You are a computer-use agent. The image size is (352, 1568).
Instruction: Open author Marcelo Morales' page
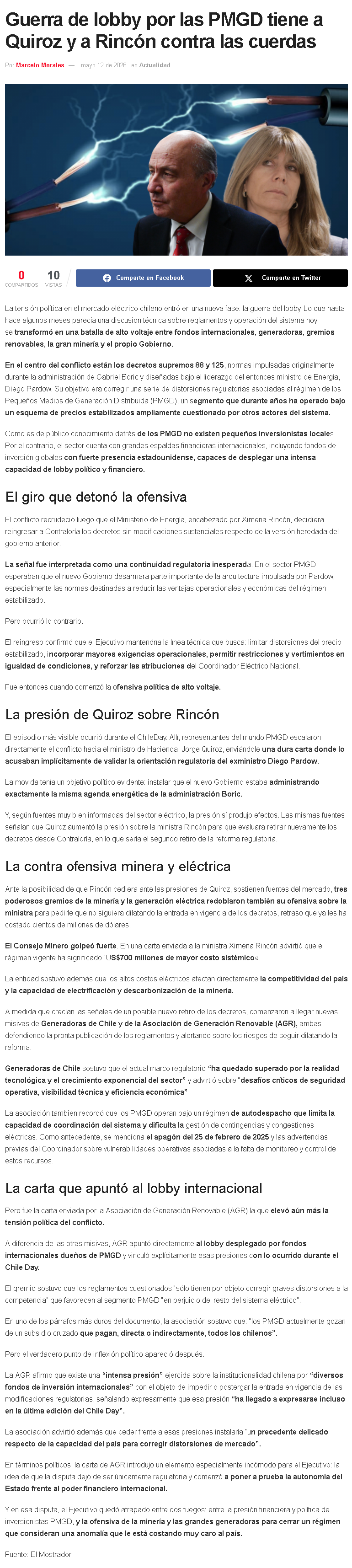40,65
